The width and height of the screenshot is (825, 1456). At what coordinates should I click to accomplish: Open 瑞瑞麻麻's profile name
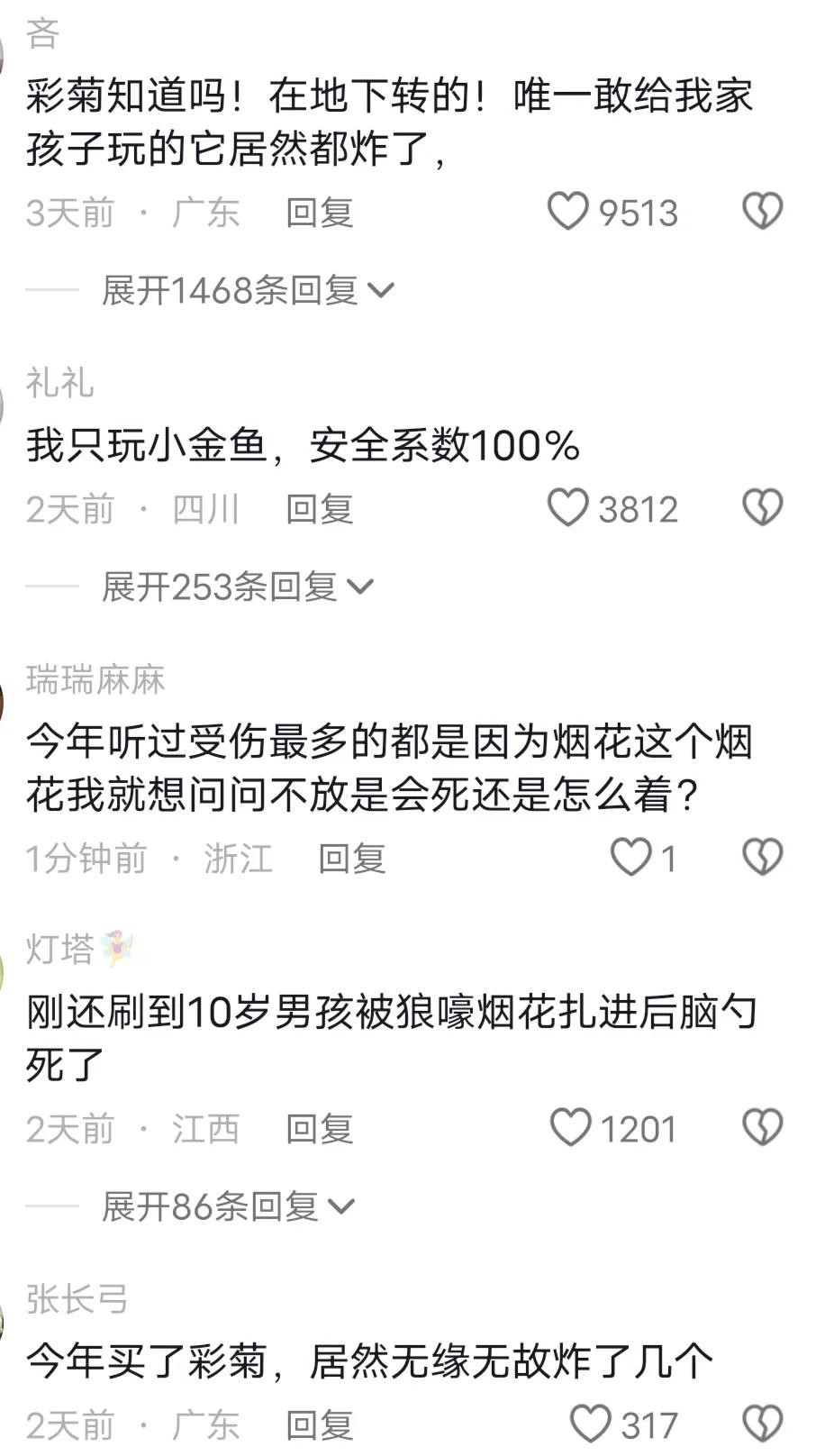click(95, 679)
